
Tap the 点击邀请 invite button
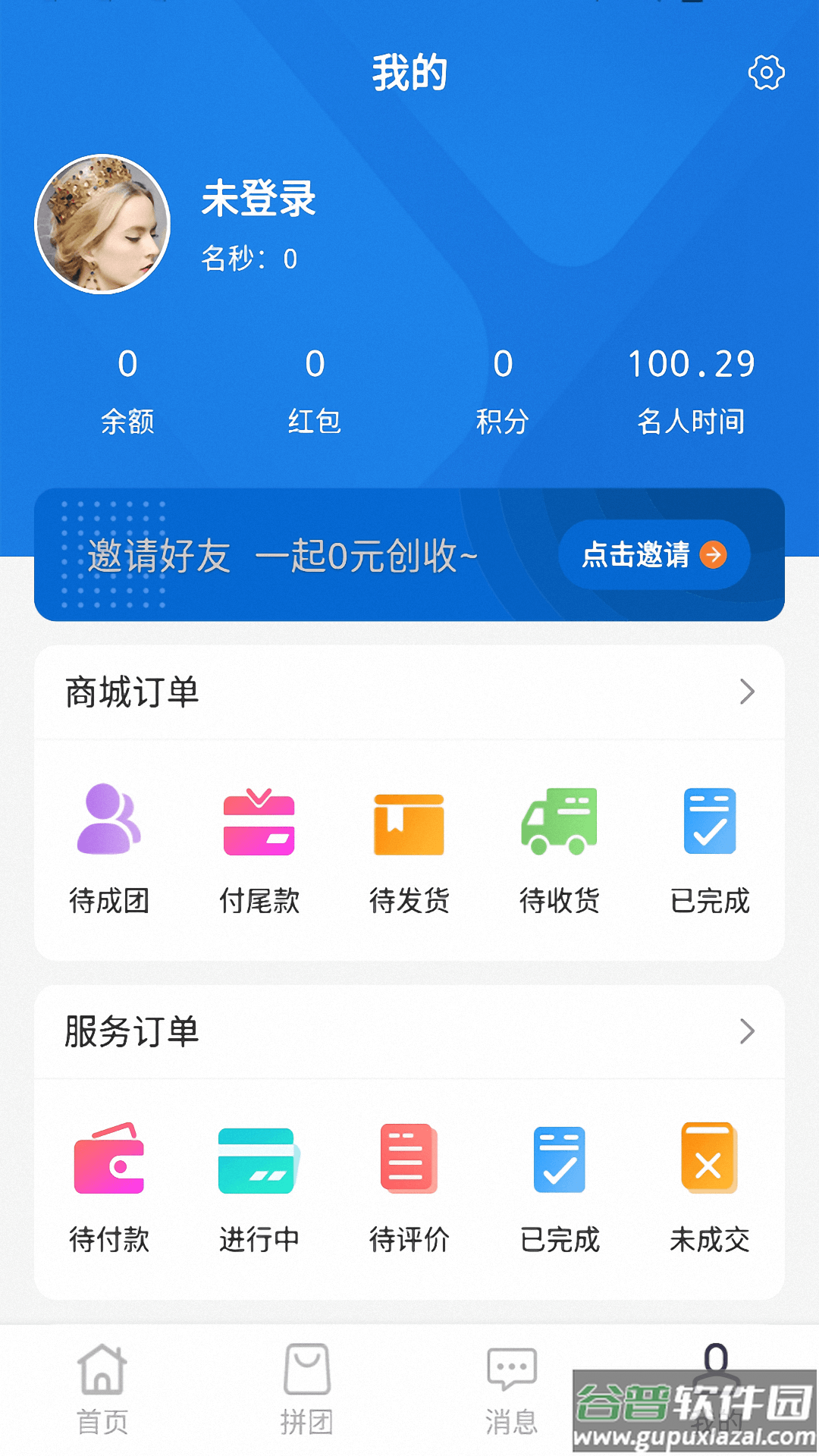pyautogui.click(x=652, y=555)
